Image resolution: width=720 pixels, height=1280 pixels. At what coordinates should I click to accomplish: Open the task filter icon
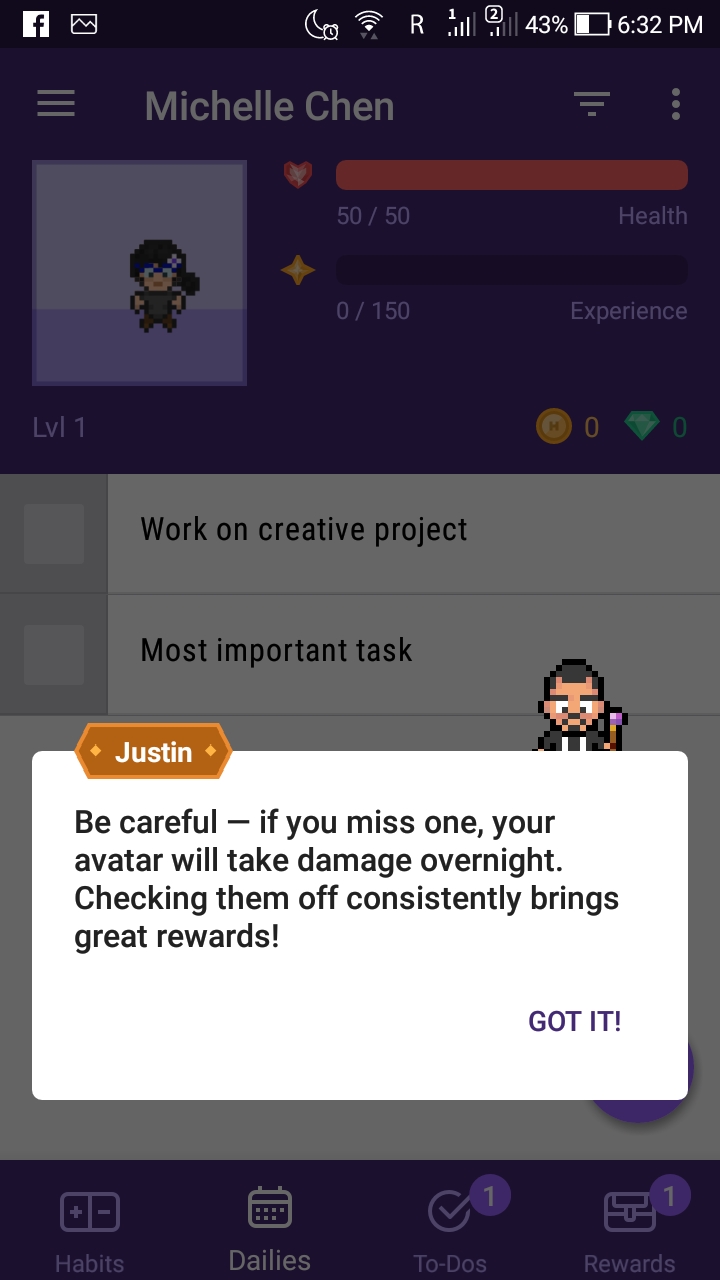pyautogui.click(x=591, y=104)
